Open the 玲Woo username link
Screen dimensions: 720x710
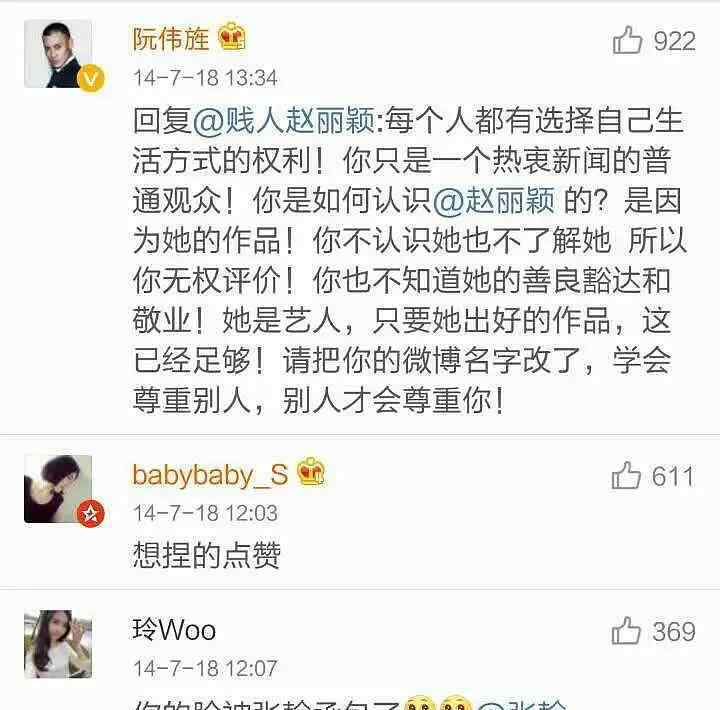point(174,630)
